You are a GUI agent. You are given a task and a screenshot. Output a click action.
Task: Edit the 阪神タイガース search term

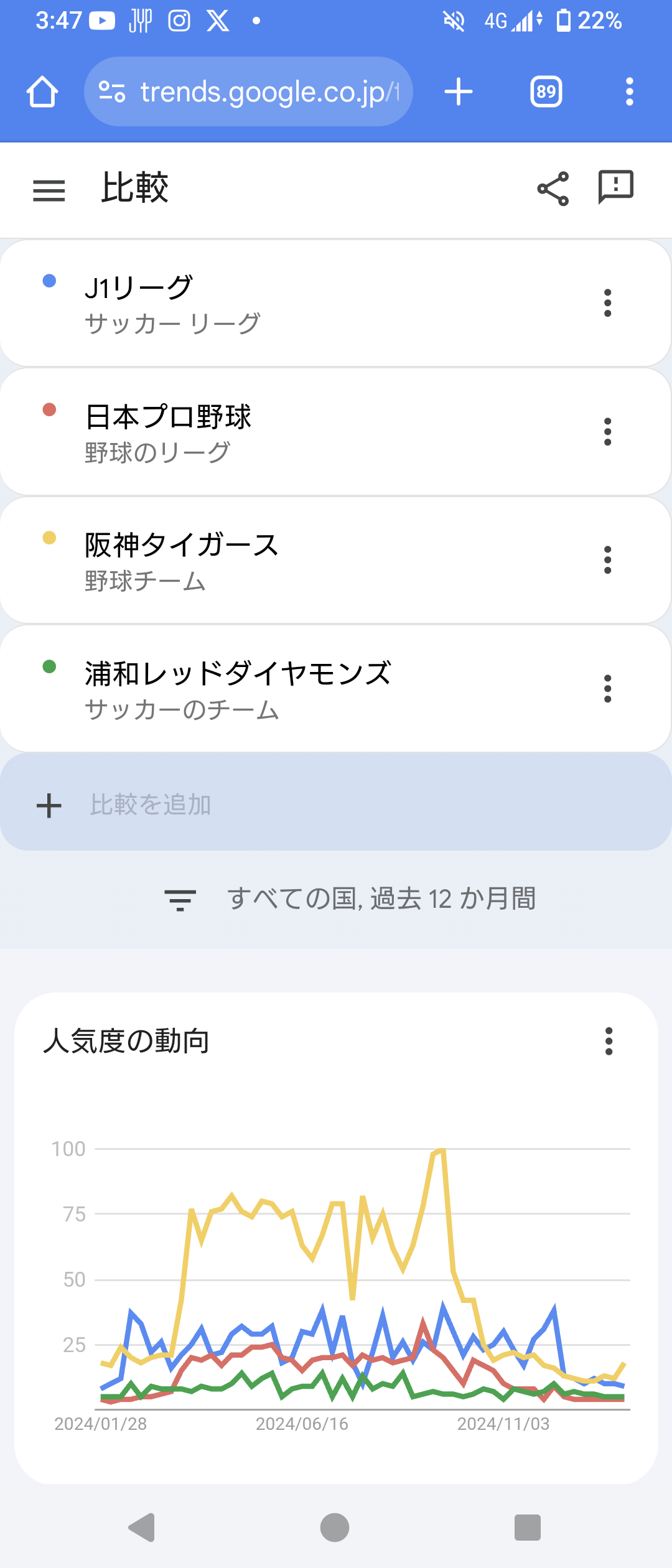pyautogui.click(x=249, y=561)
